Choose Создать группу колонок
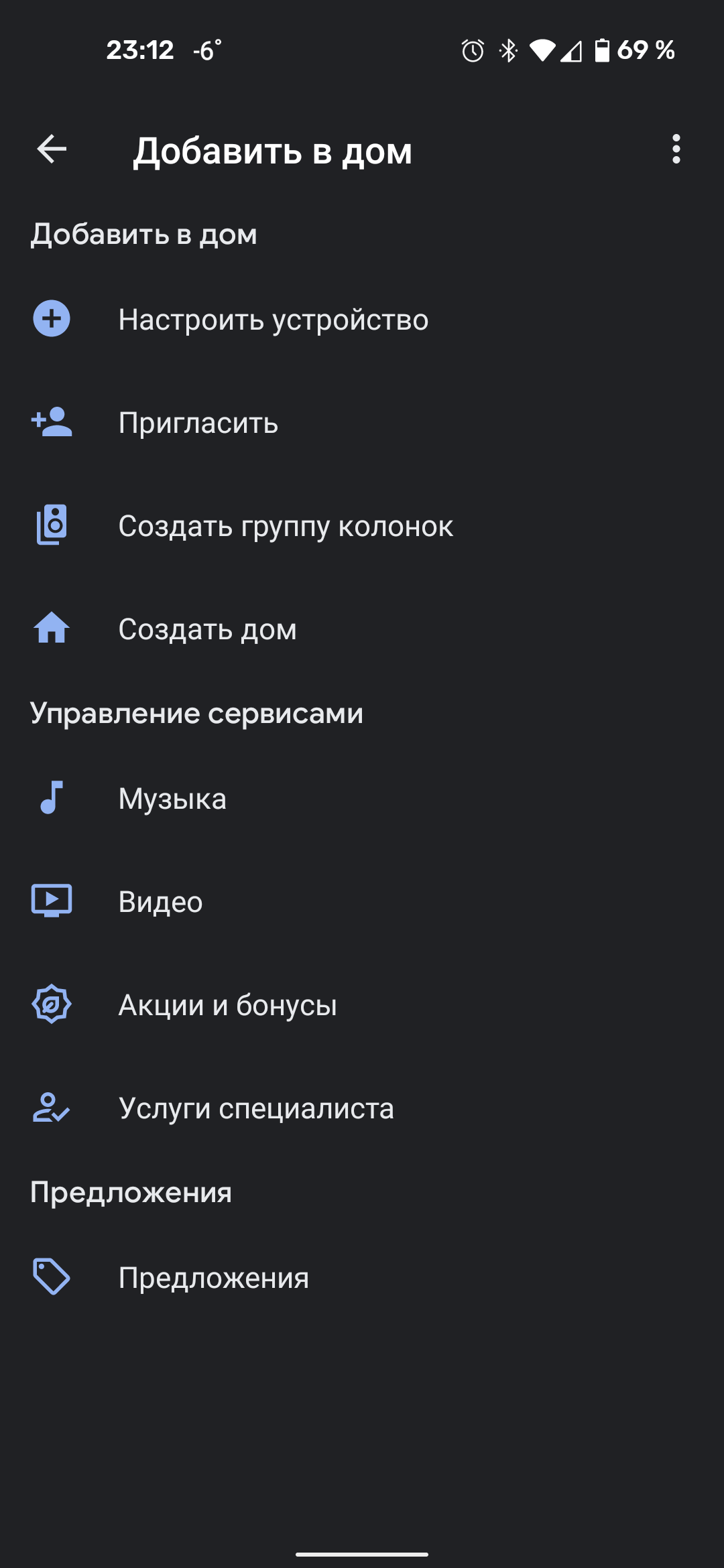This screenshot has height=1568, width=724. 285,526
